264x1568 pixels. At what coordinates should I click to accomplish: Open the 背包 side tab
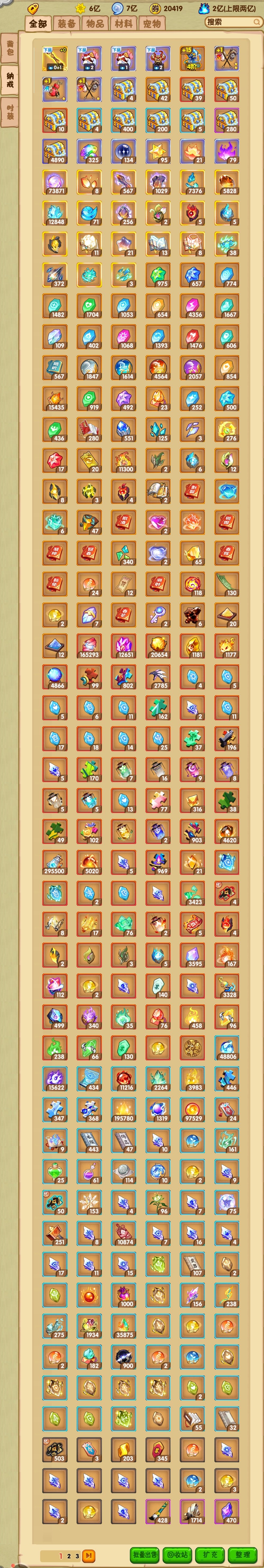point(10,48)
